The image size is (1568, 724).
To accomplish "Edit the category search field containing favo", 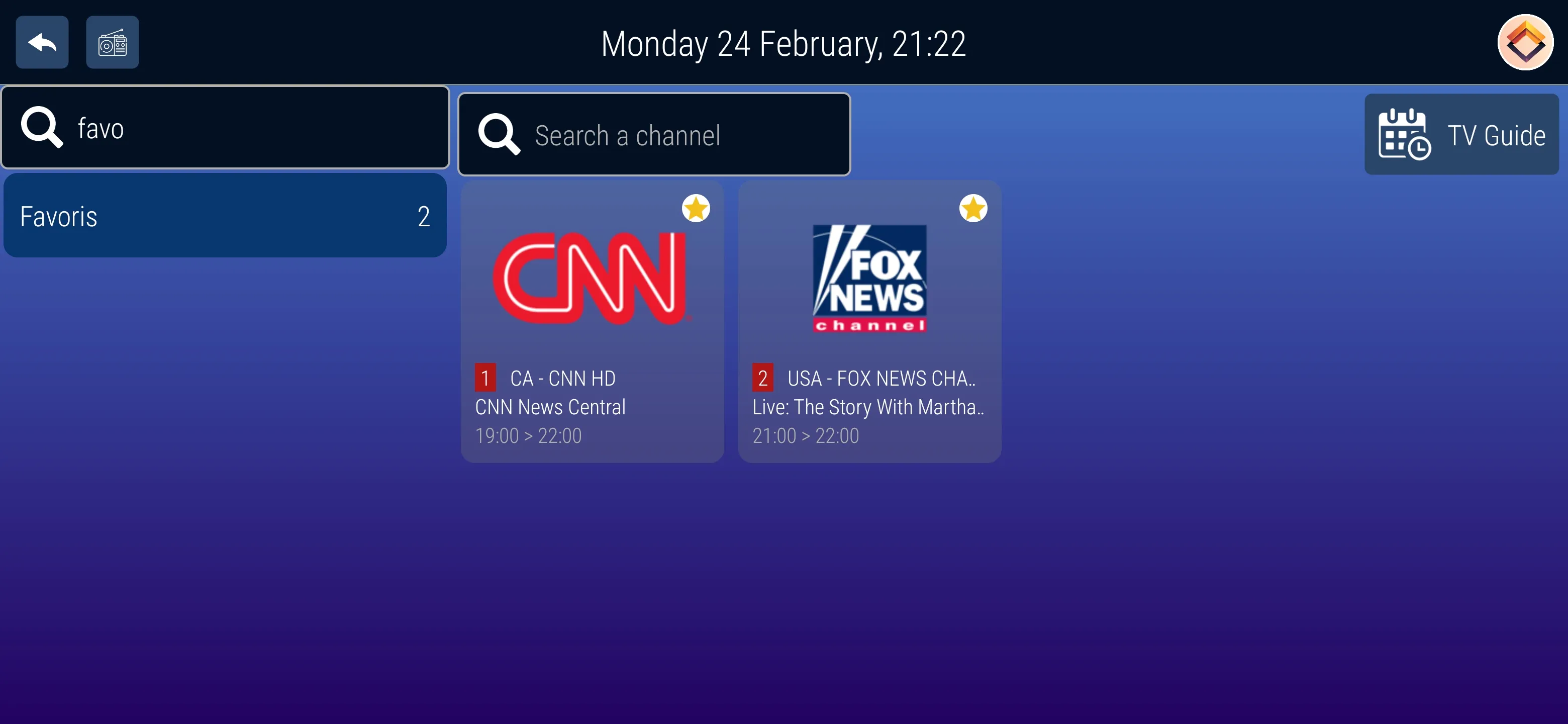I will click(x=243, y=128).
